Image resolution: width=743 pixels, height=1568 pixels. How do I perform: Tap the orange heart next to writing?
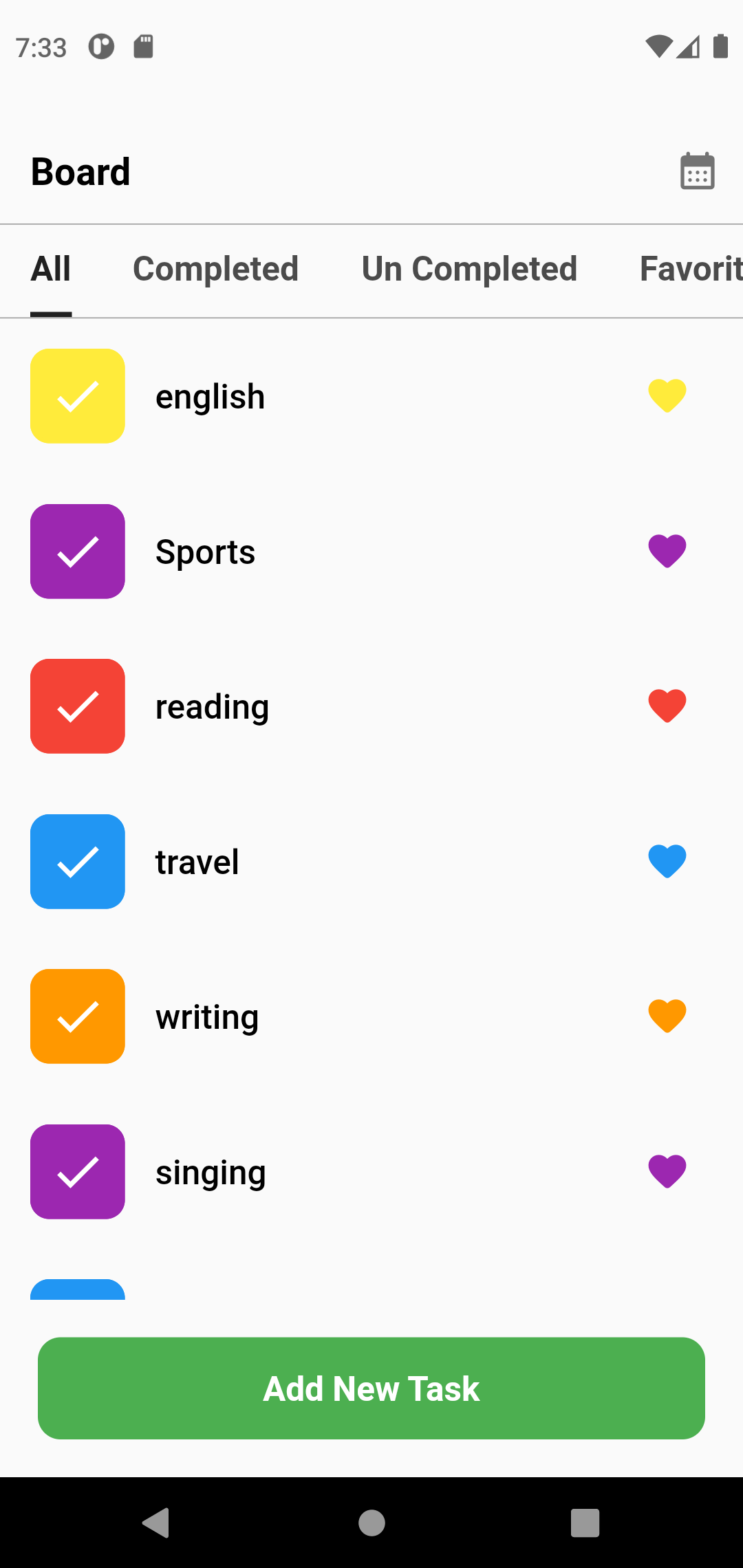pos(667,1016)
